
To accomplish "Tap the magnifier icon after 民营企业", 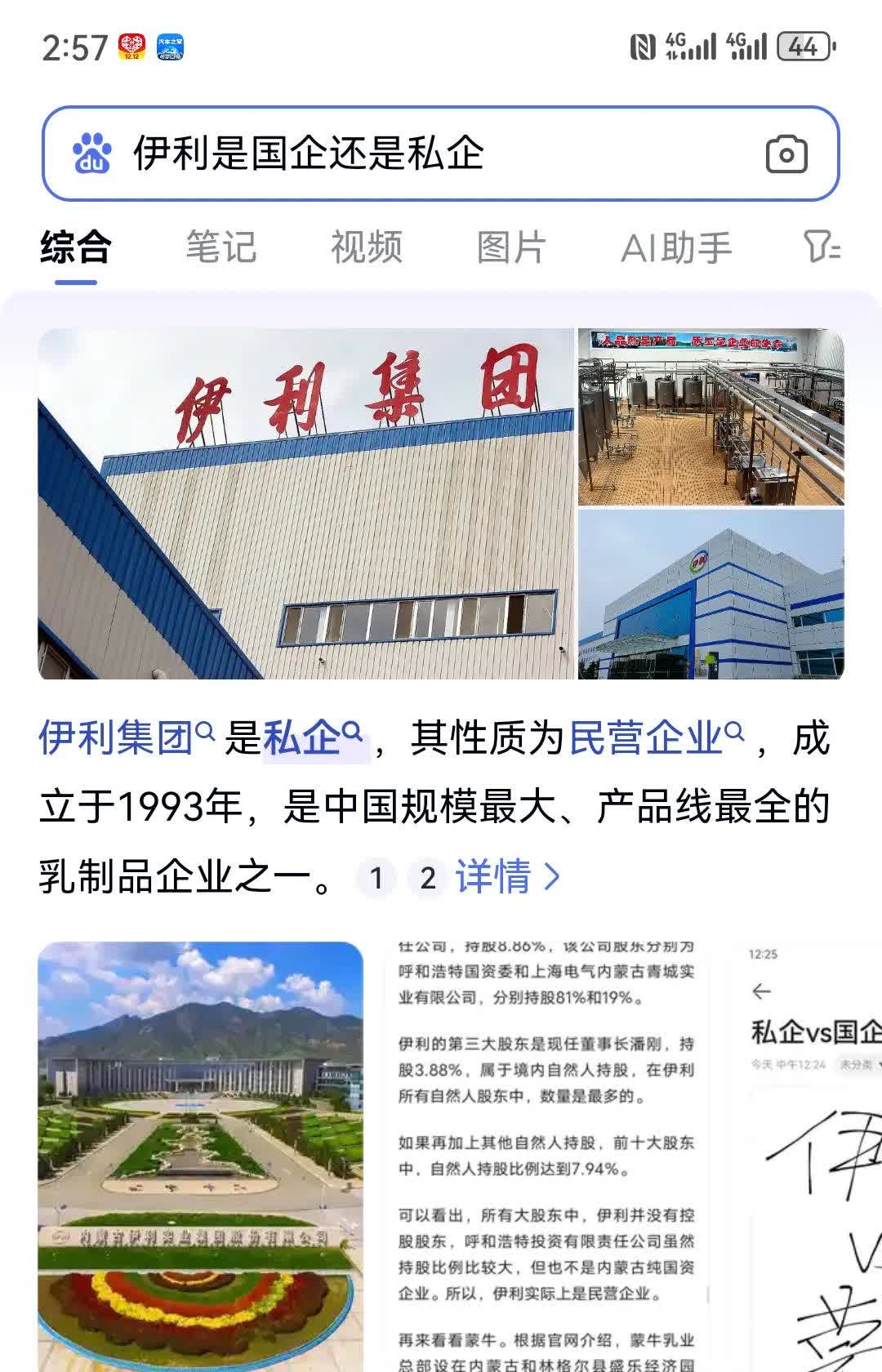I will click(x=734, y=733).
